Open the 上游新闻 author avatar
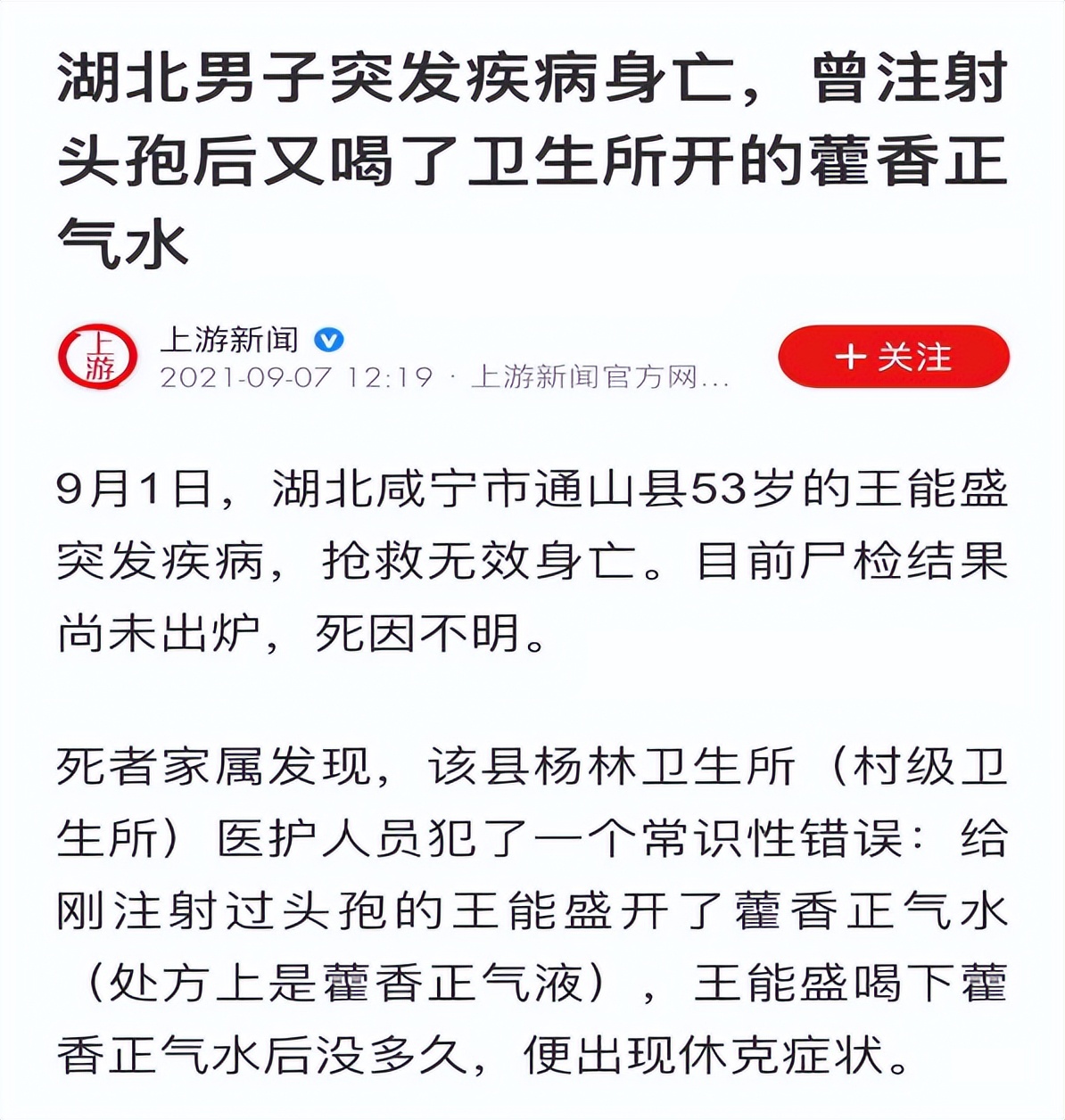The width and height of the screenshot is (1065, 1120). pos(98,357)
